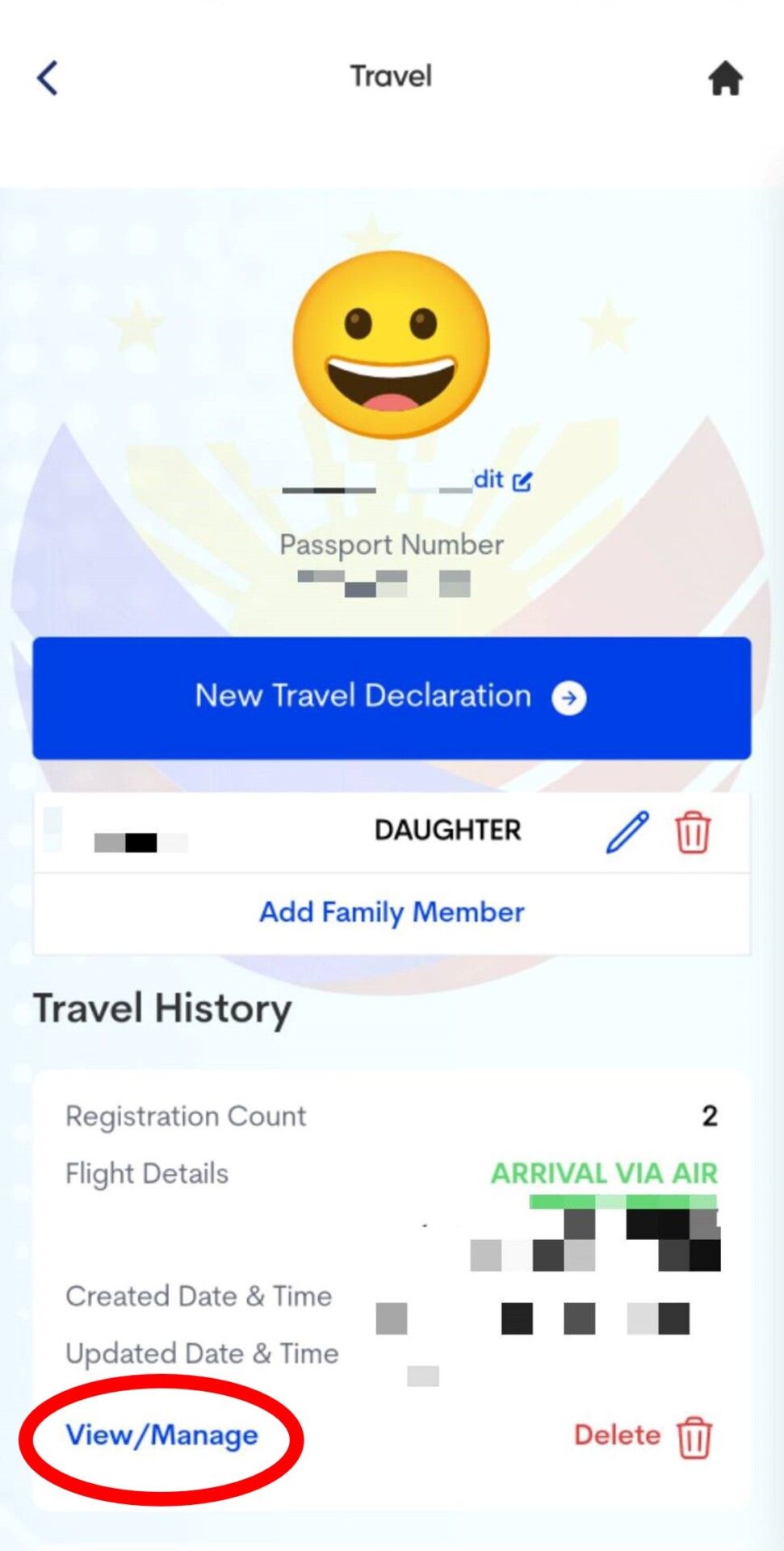
Task: Open the home icon
Action: (725, 79)
